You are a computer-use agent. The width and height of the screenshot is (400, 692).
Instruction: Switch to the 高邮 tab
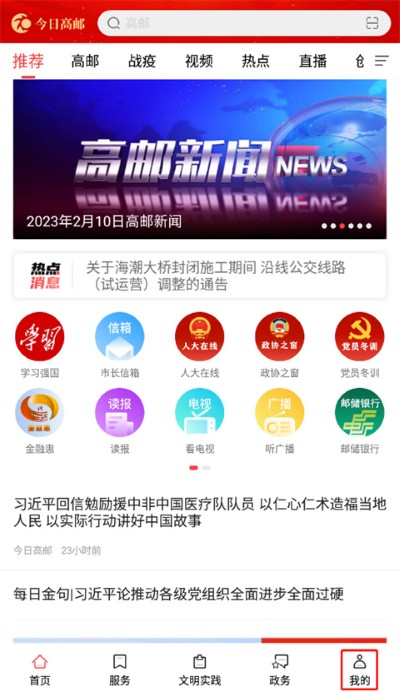(85, 61)
